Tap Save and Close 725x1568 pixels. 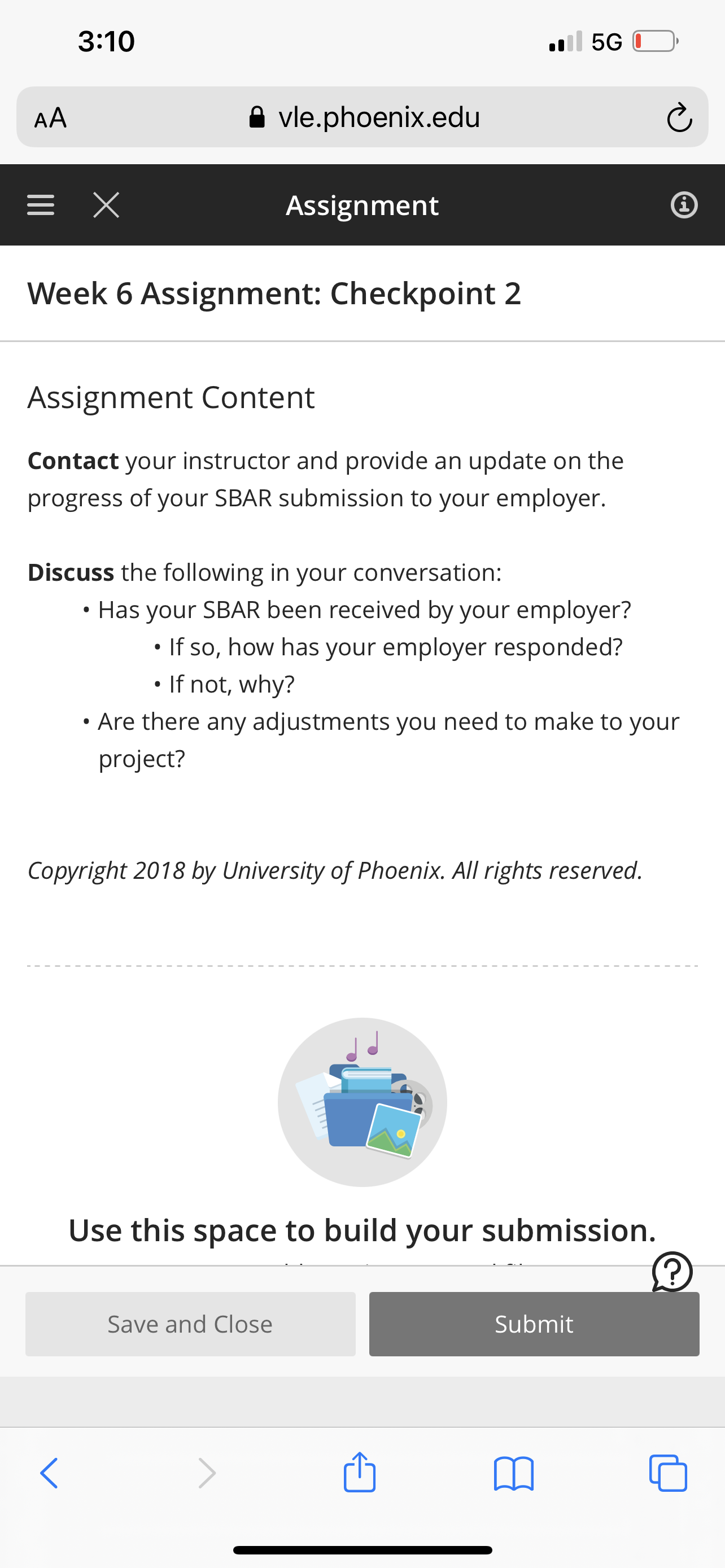pos(190,1324)
